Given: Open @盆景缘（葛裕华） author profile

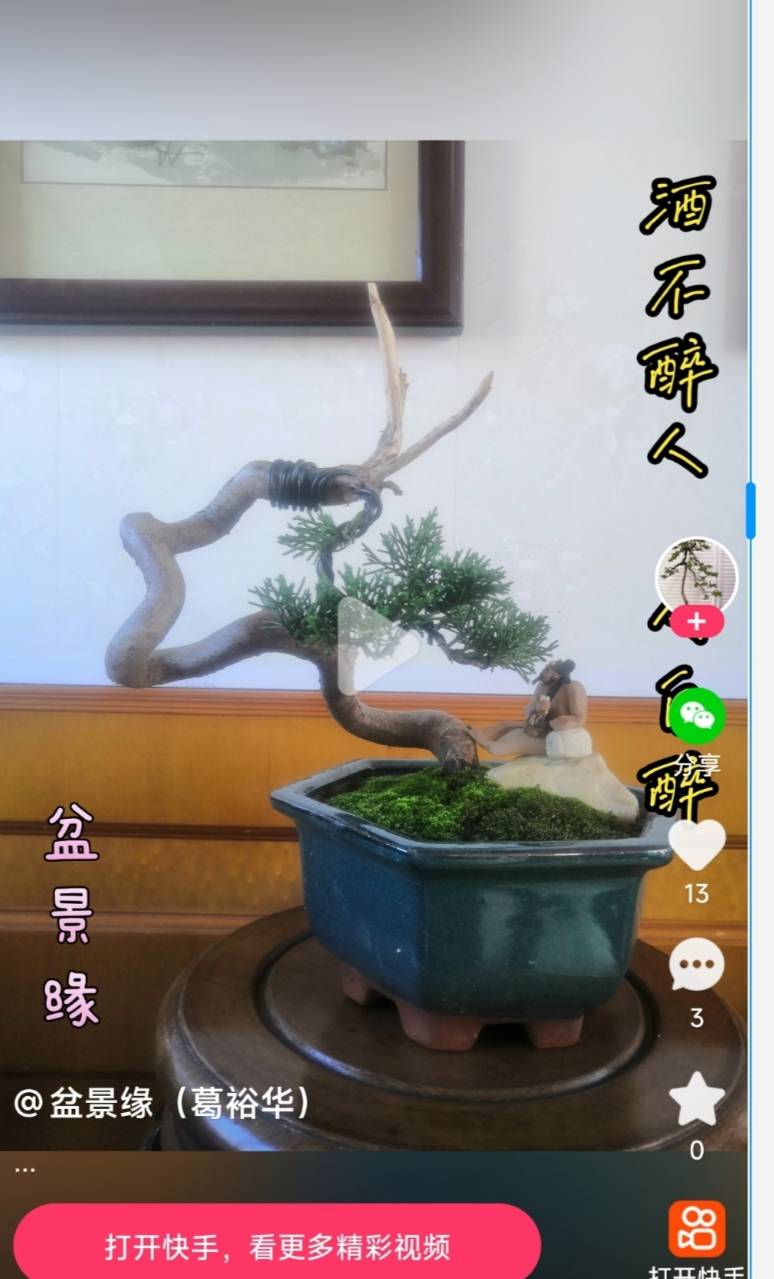Looking at the screenshot, I should [x=163, y=1104].
